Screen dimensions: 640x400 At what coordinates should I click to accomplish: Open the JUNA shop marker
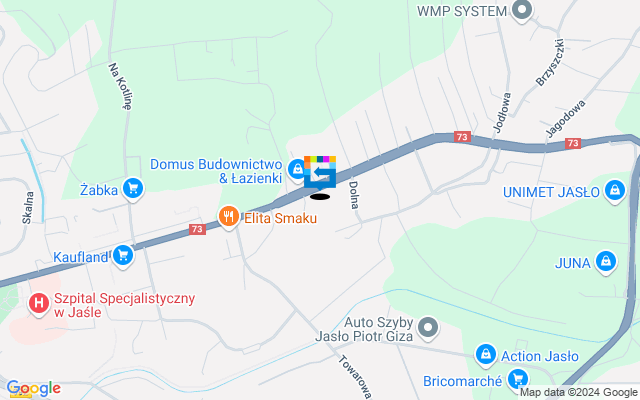coord(604,262)
